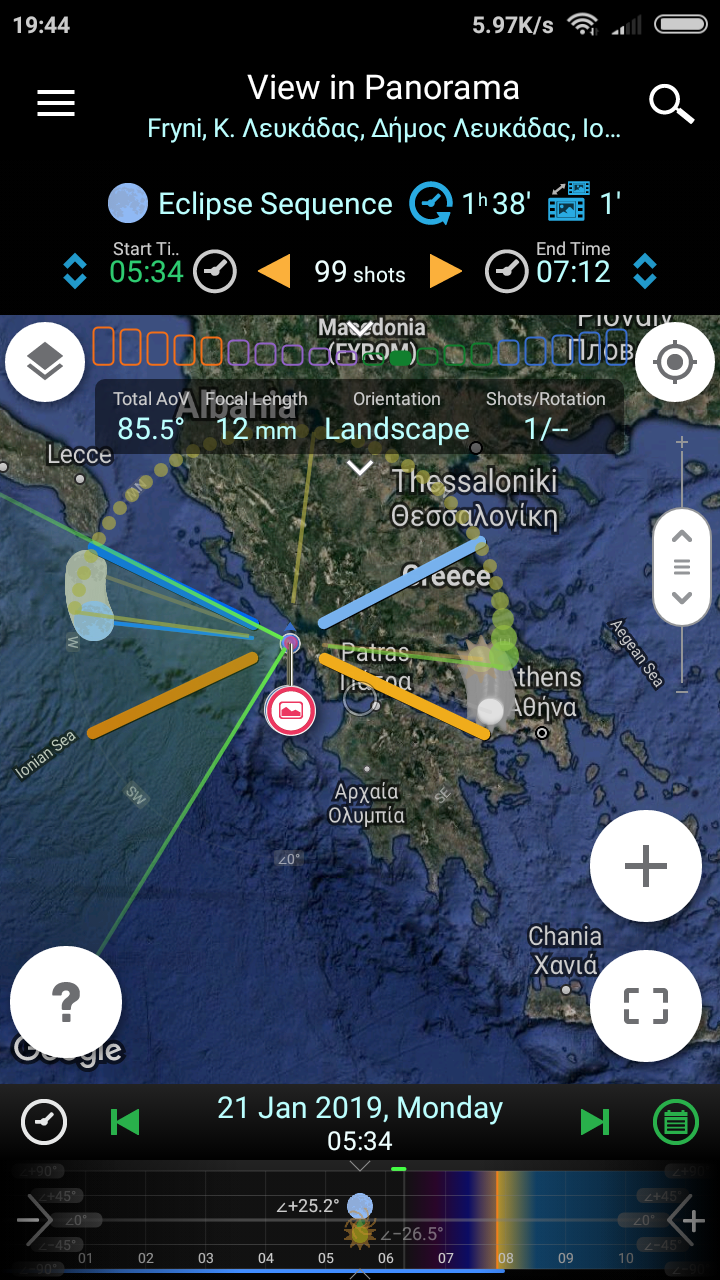Open the location search magnifier
This screenshot has height=1280, width=720.
[x=671, y=104]
